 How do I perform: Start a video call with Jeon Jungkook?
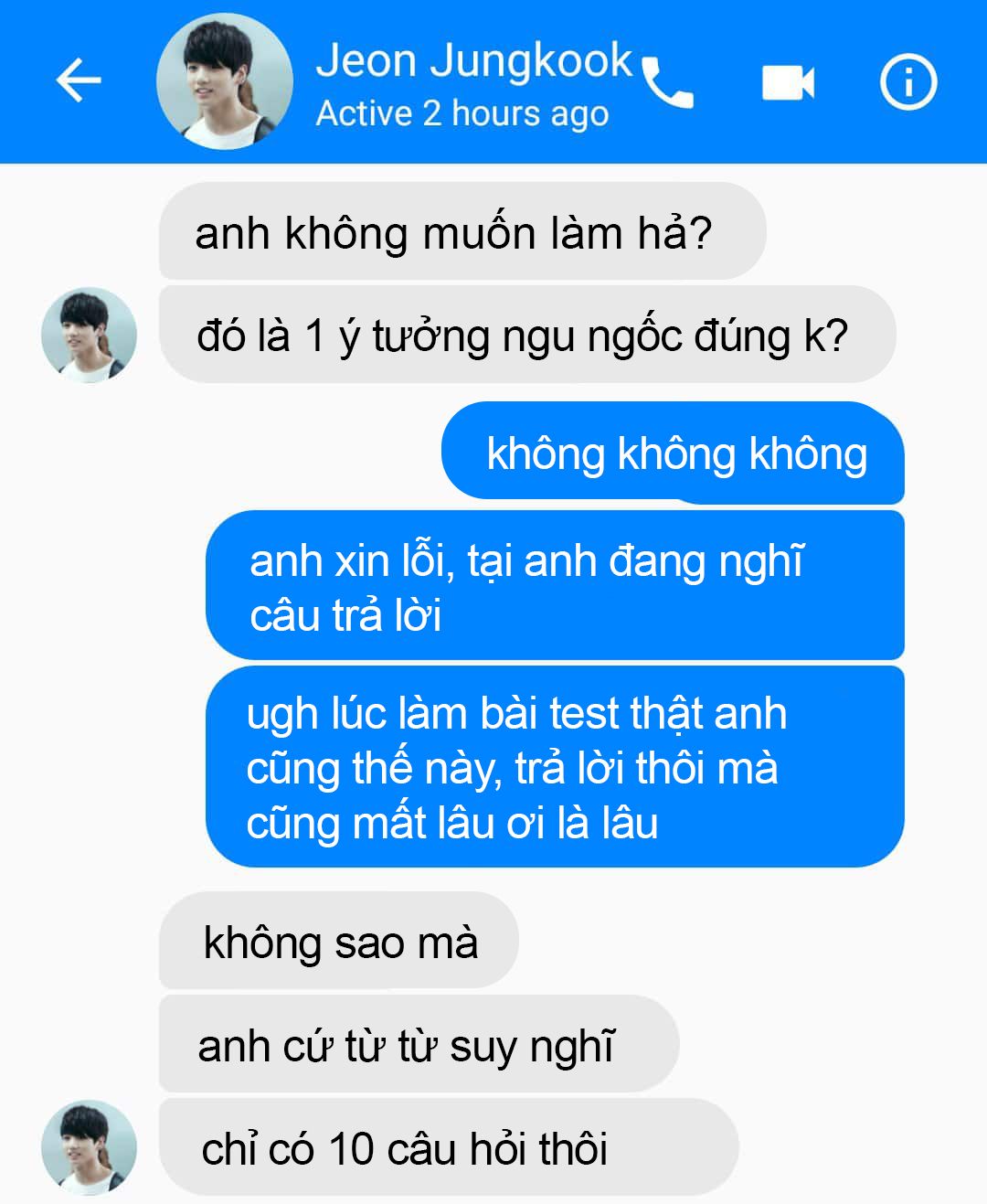pos(788,83)
